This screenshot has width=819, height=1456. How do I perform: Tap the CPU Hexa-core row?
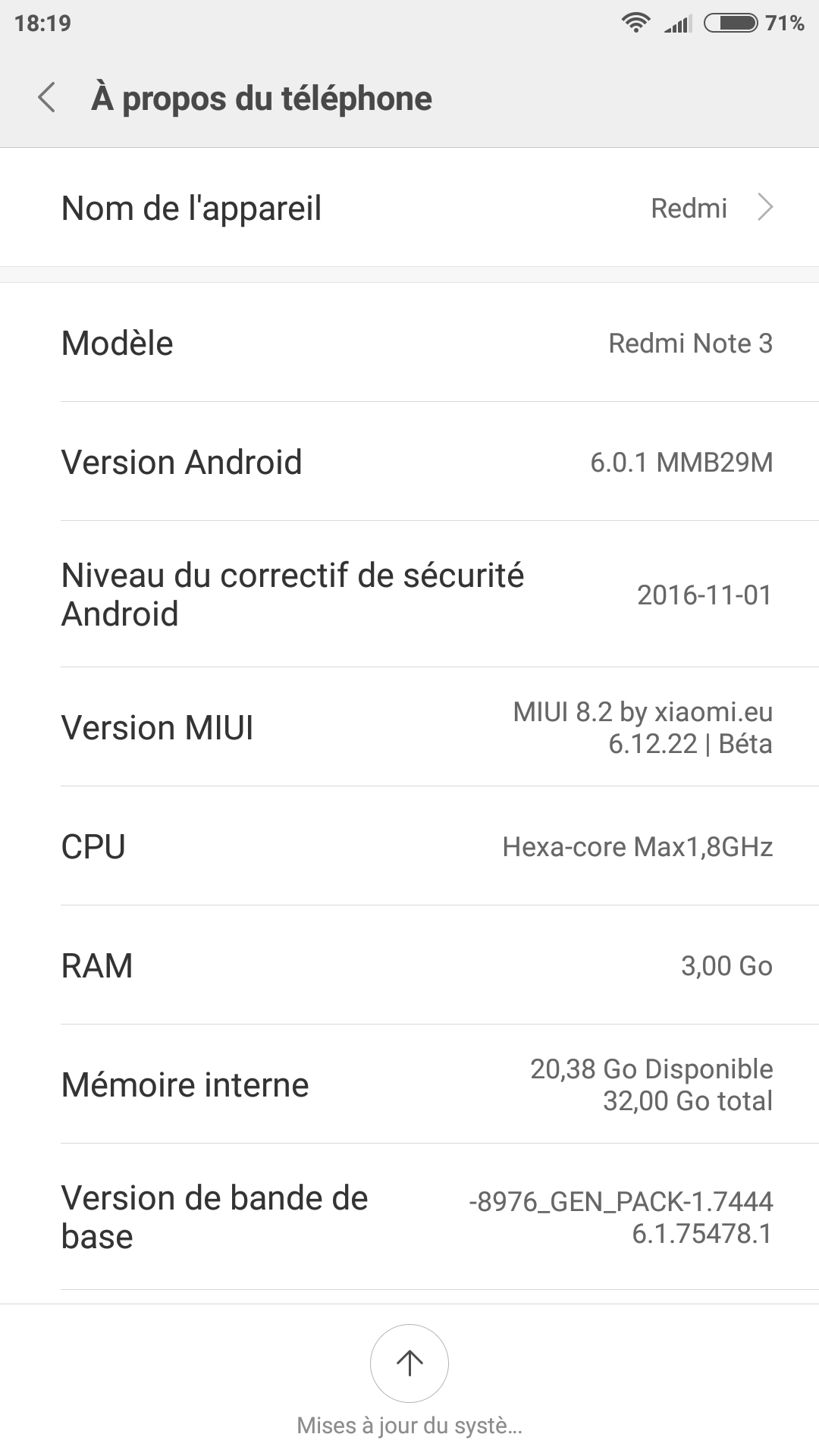click(x=409, y=846)
